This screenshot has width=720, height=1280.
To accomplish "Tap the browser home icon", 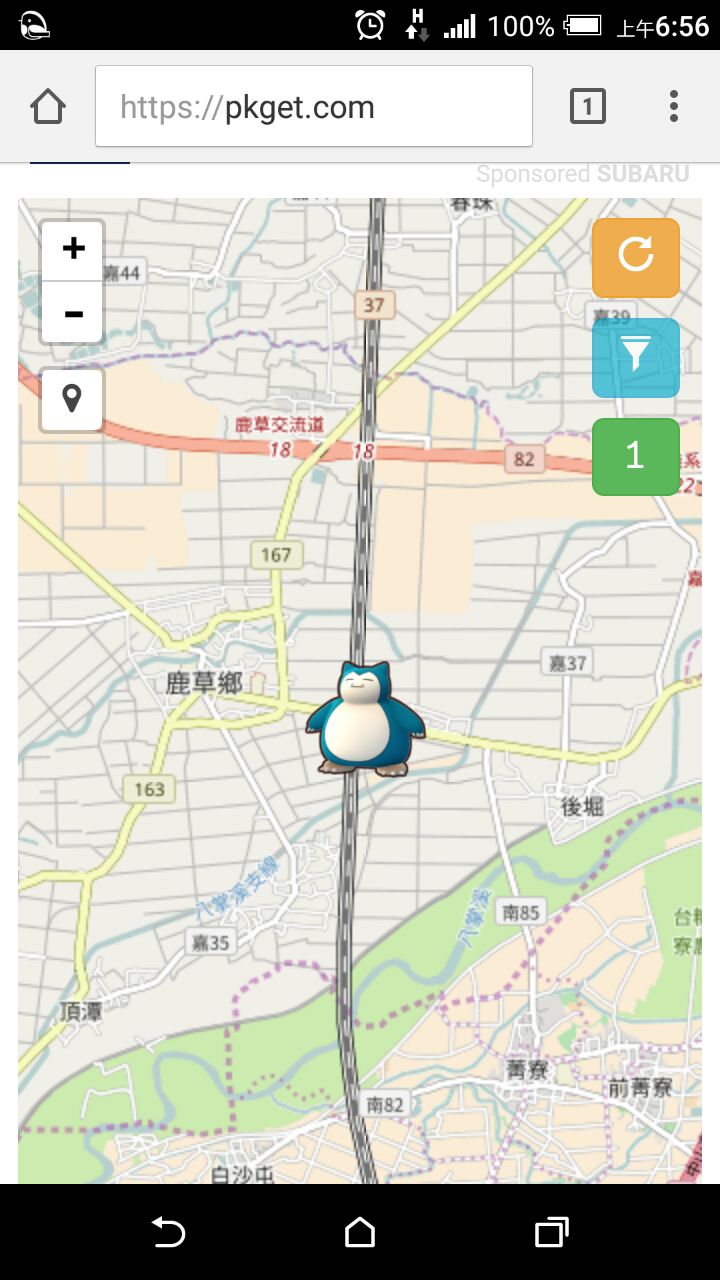I will coord(48,106).
